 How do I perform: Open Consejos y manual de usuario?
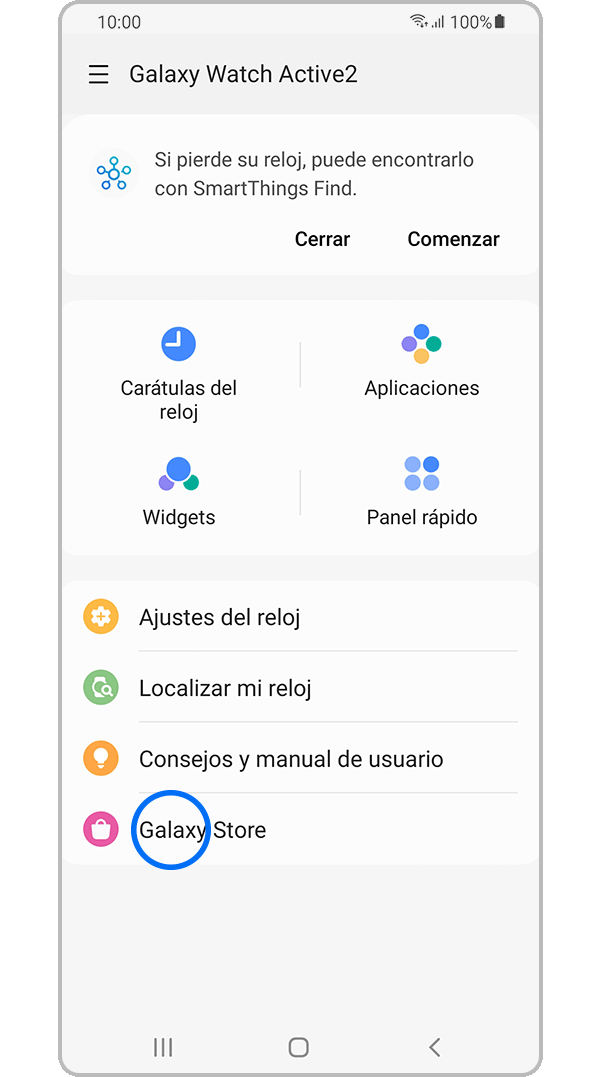click(300, 759)
